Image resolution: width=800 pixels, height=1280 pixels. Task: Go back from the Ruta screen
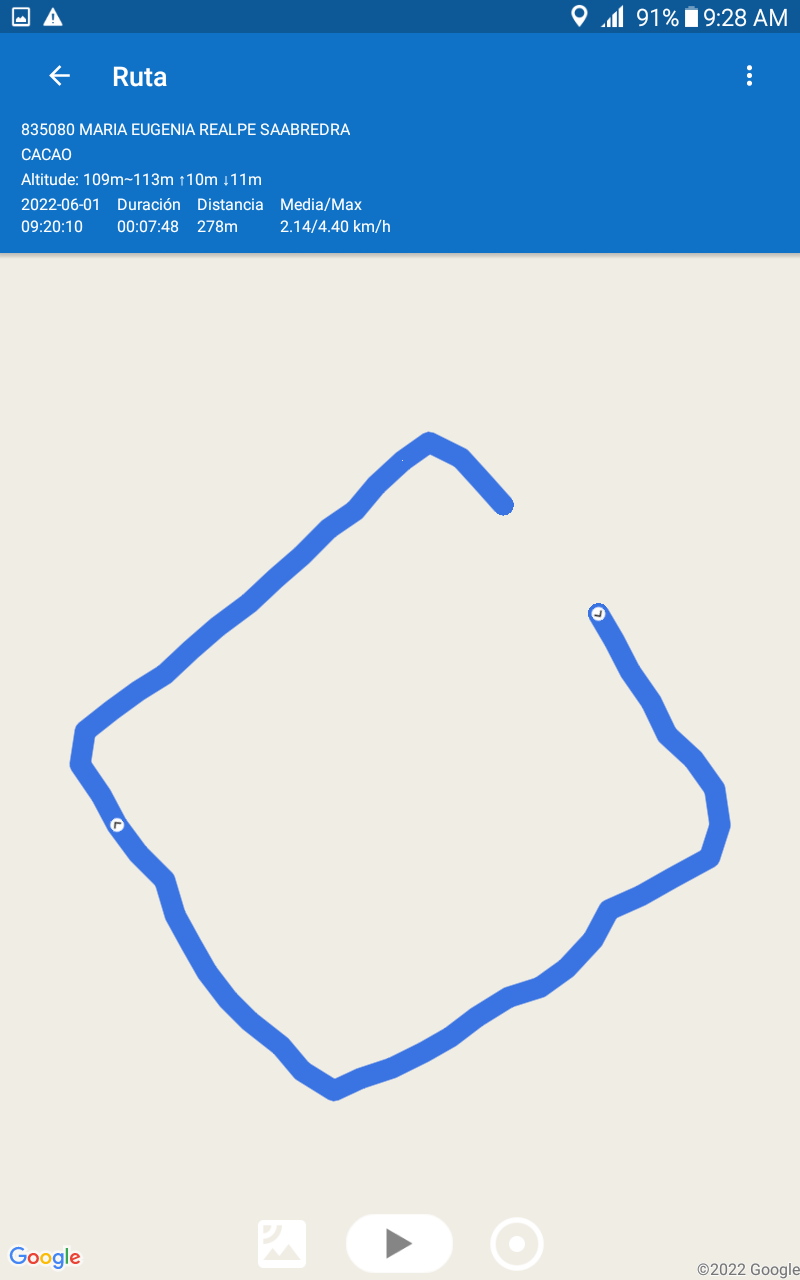point(59,76)
